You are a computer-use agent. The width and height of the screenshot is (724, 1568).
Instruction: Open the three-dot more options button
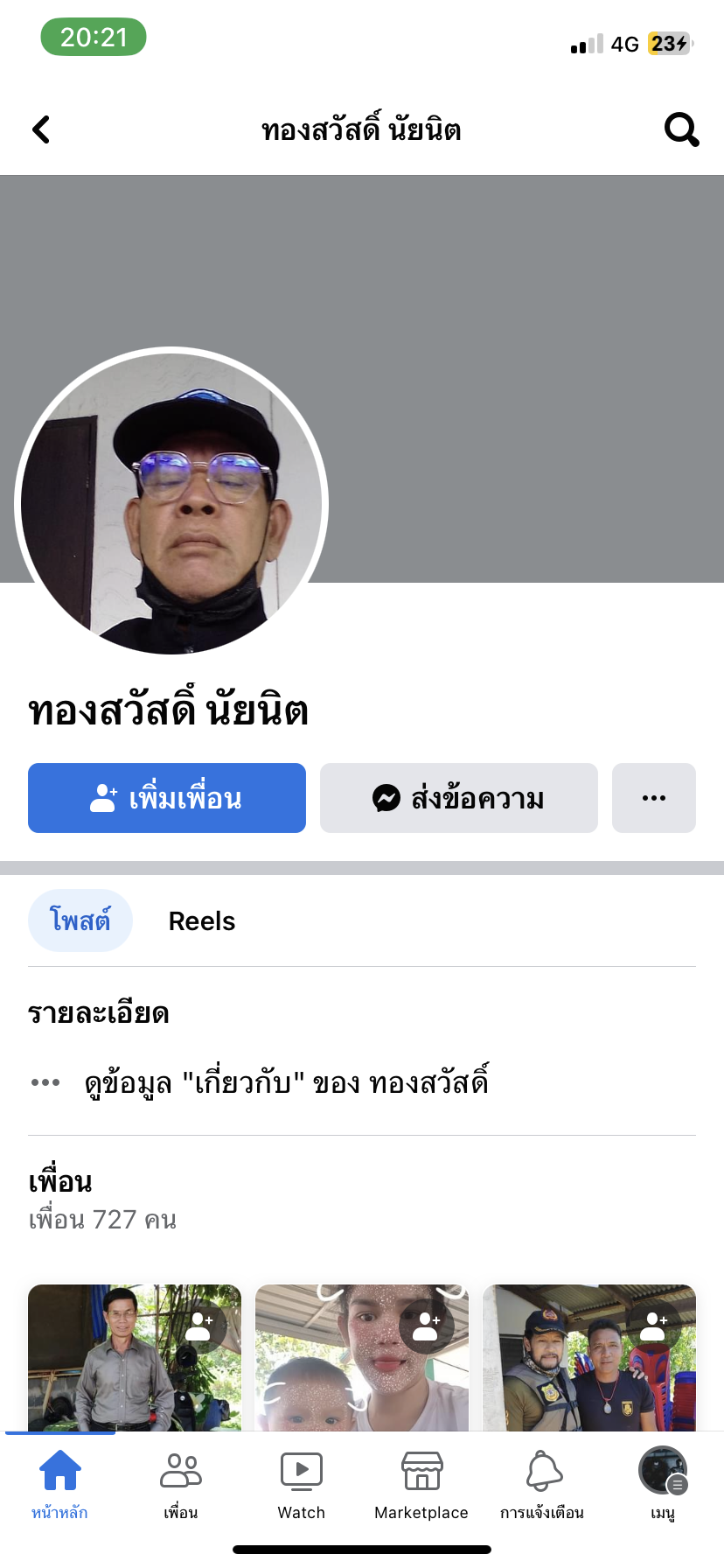click(x=653, y=798)
